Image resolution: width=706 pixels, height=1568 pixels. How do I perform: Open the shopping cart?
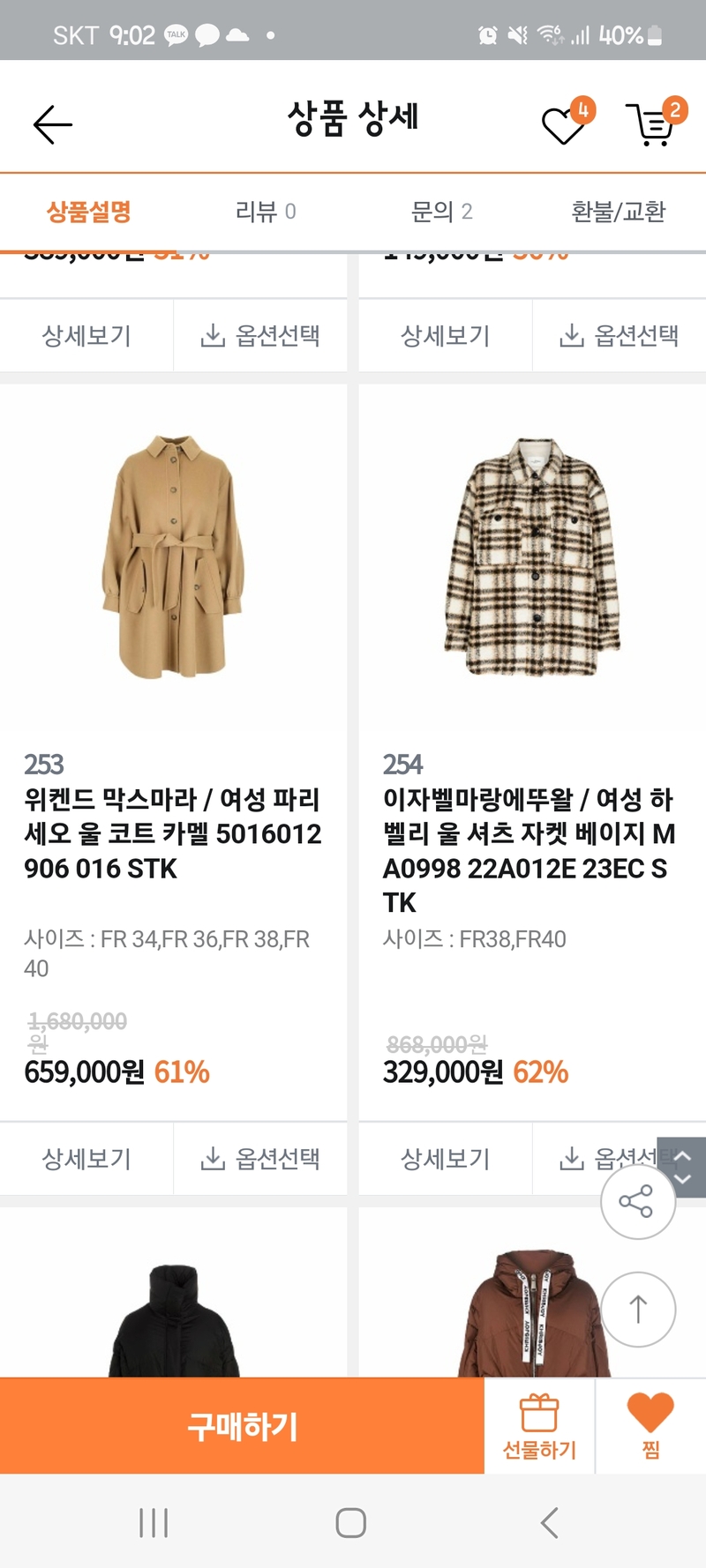tap(651, 124)
